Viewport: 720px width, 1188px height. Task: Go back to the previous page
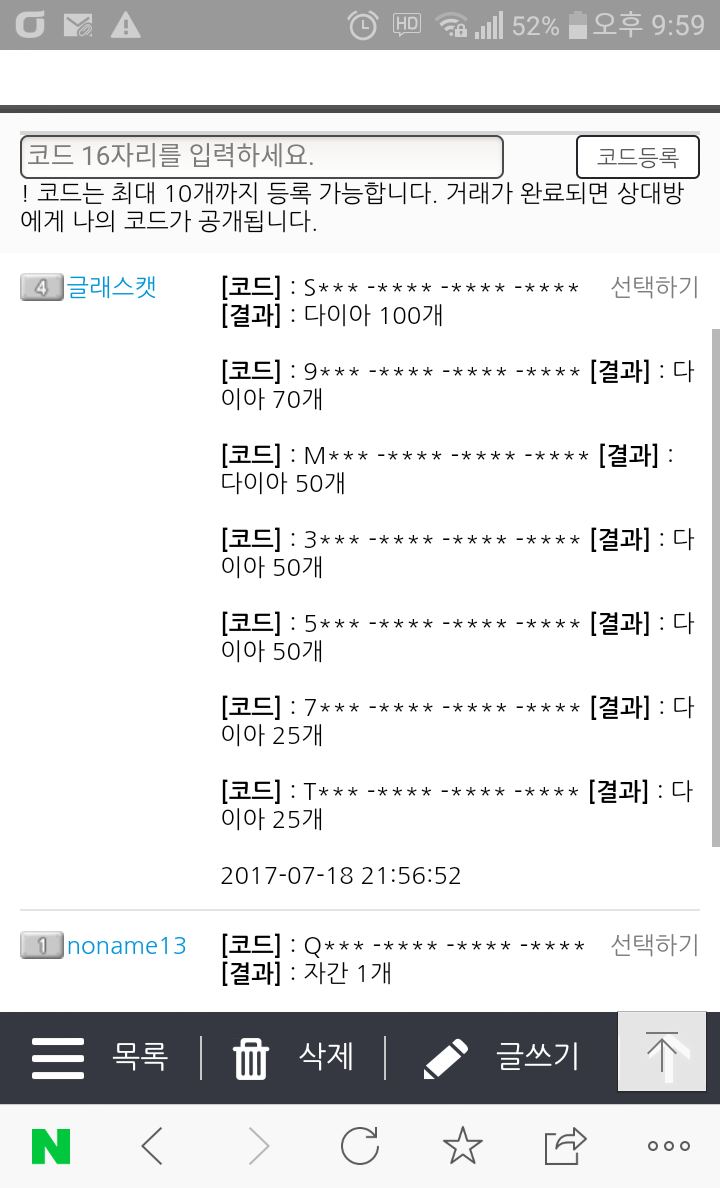tap(153, 1146)
